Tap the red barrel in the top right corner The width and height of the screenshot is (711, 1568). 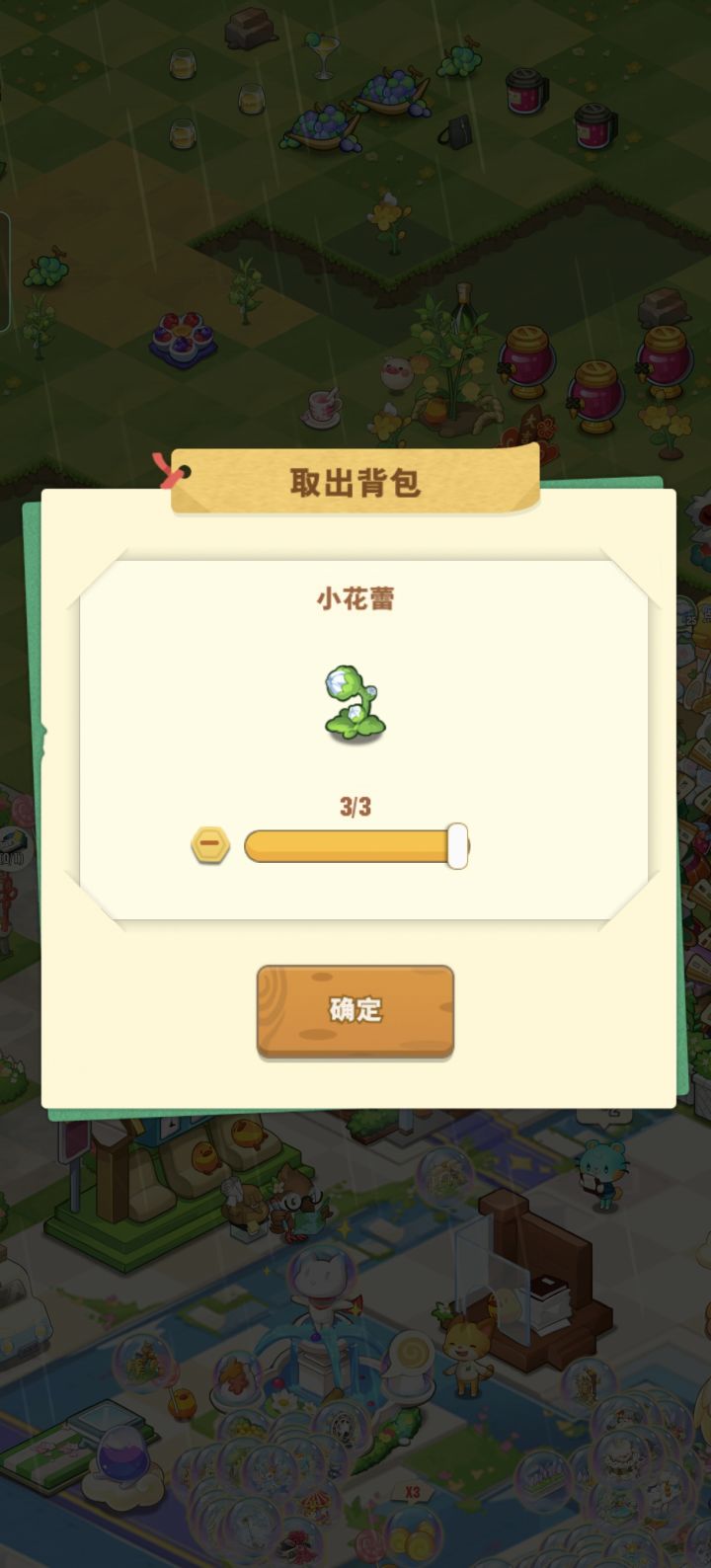523,94
